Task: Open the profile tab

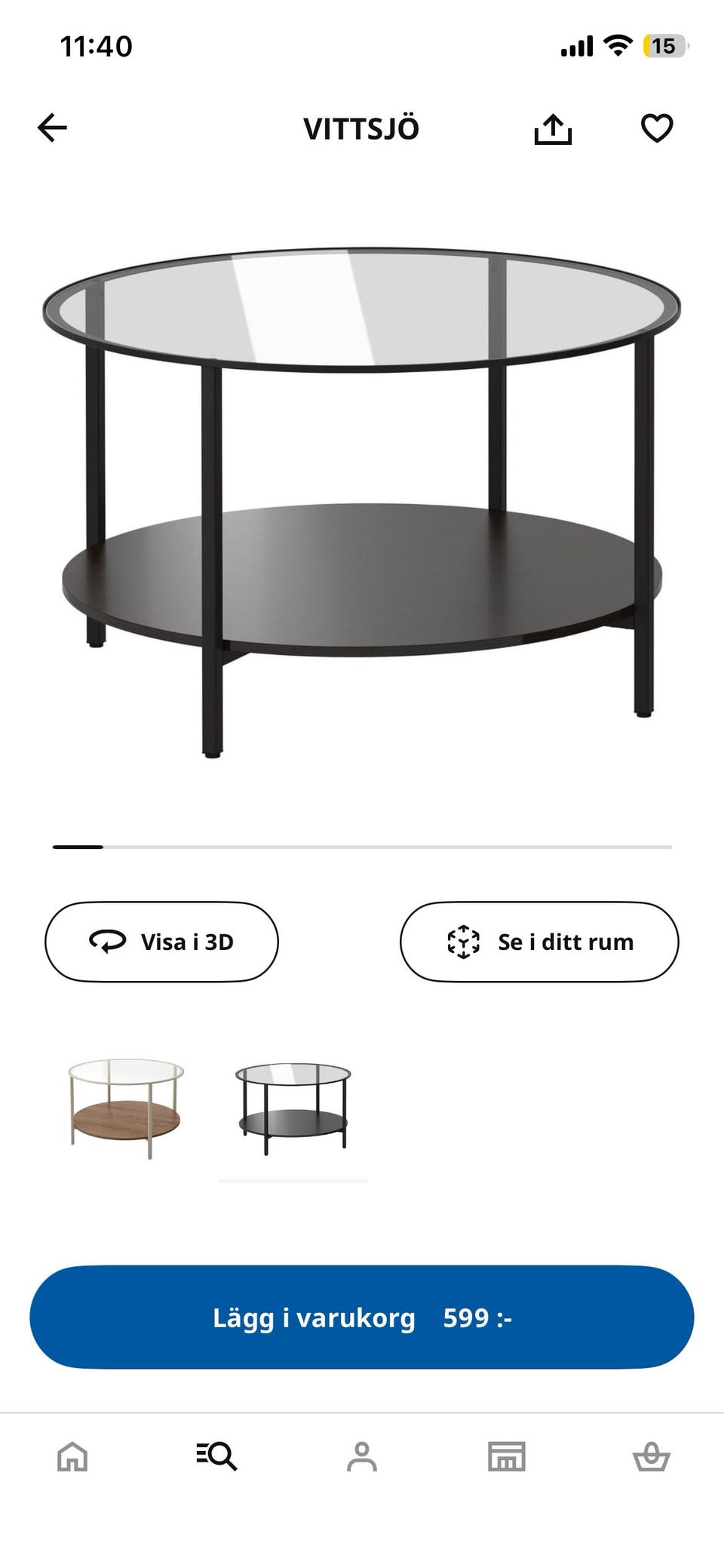Action: [x=362, y=1456]
